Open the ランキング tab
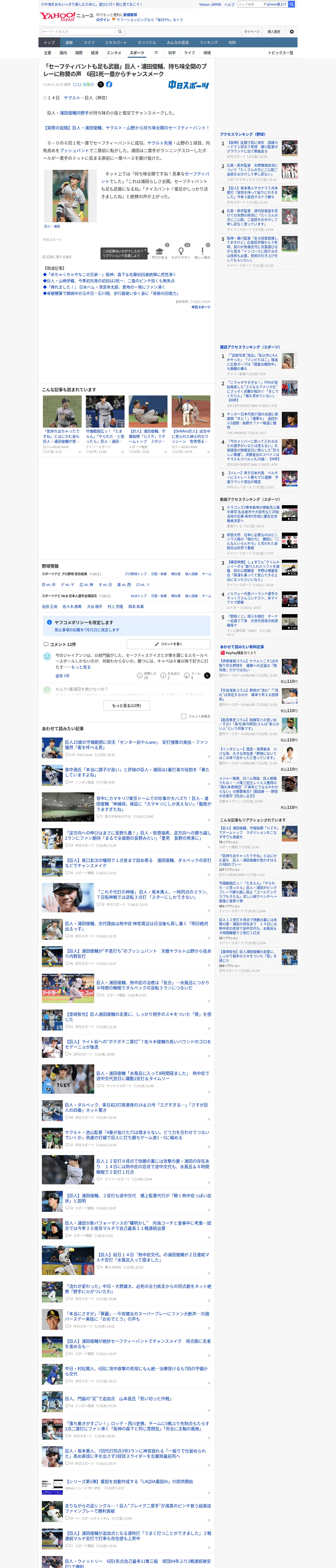Viewport: 336px width, 1568px height. pyautogui.click(x=209, y=43)
